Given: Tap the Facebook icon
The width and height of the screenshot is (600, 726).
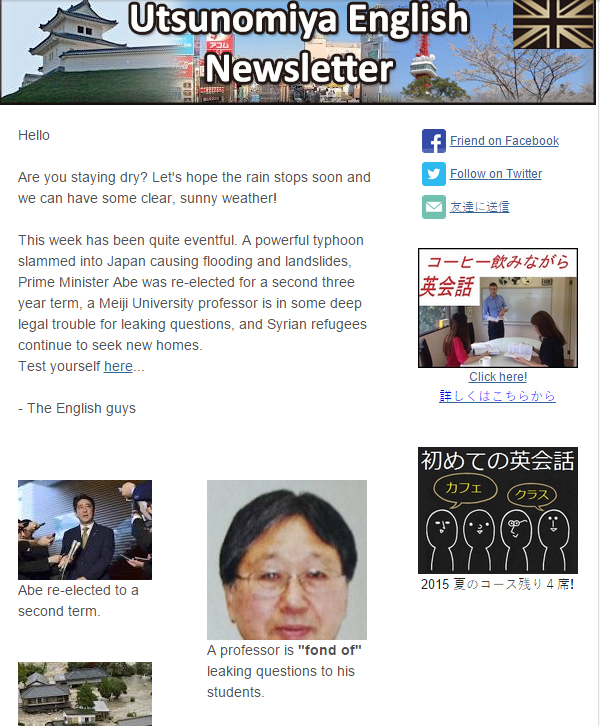Looking at the screenshot, I should 433,141.
